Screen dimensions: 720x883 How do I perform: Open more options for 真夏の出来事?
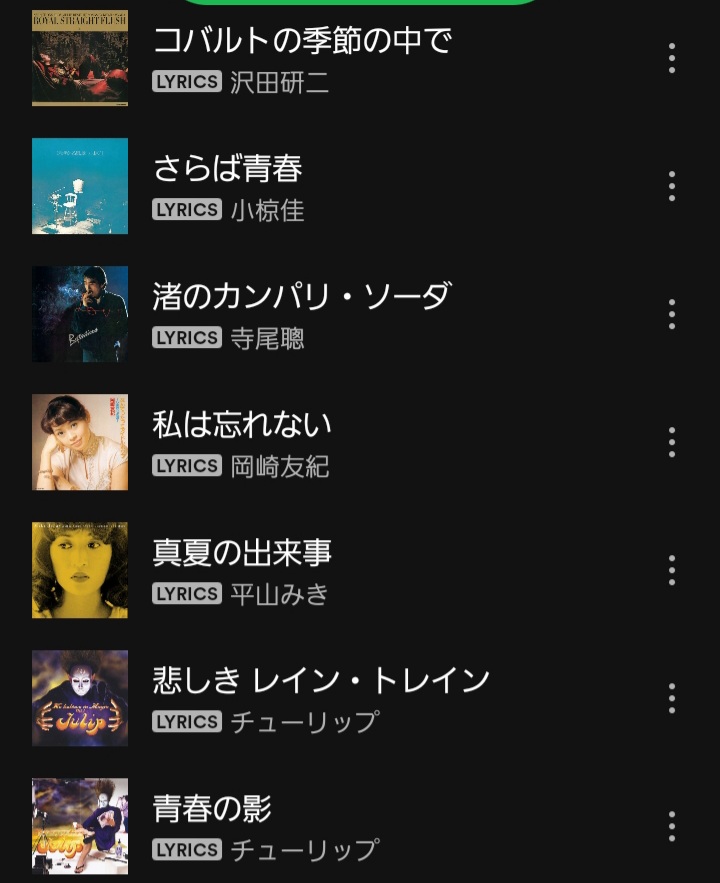(x=672, y=570)
